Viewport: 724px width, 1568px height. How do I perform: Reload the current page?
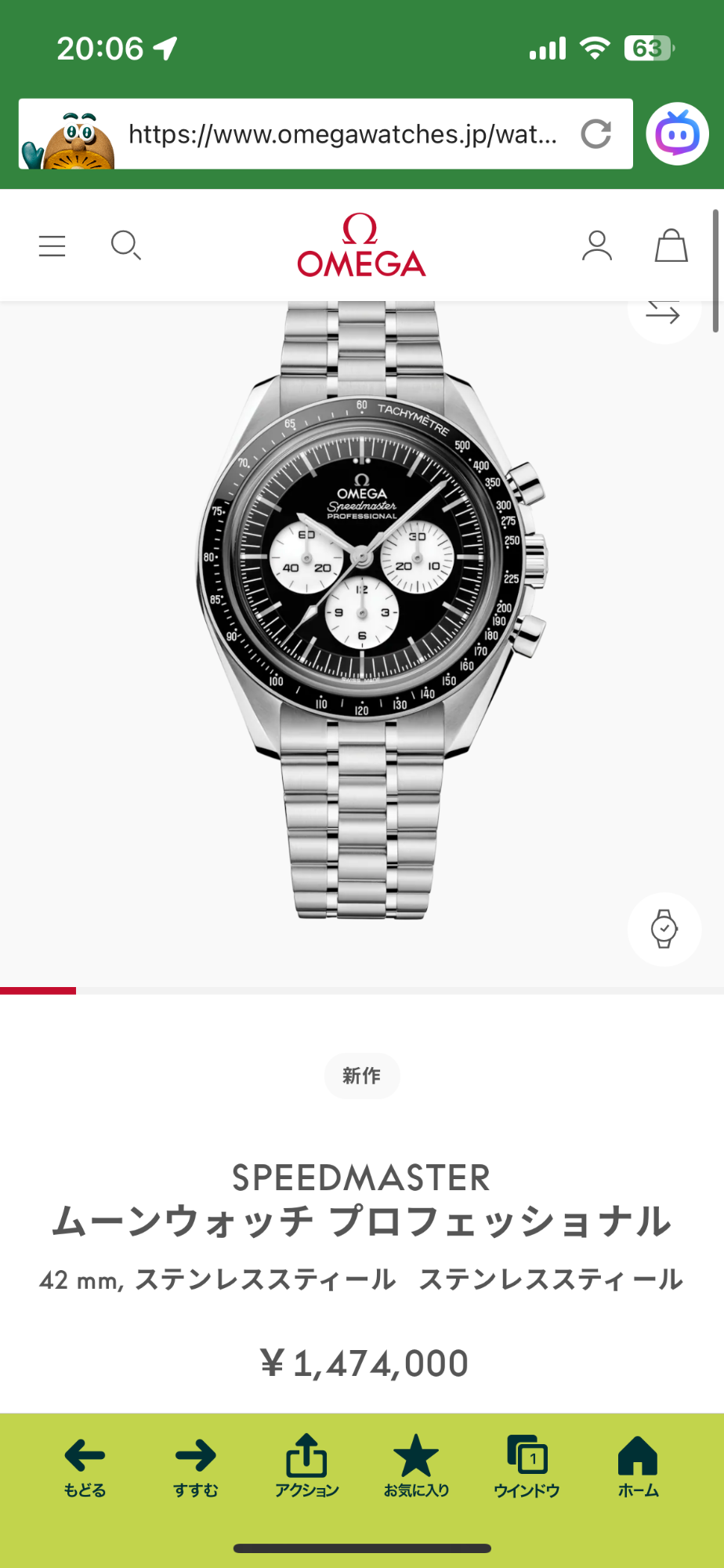click(595, 134)
